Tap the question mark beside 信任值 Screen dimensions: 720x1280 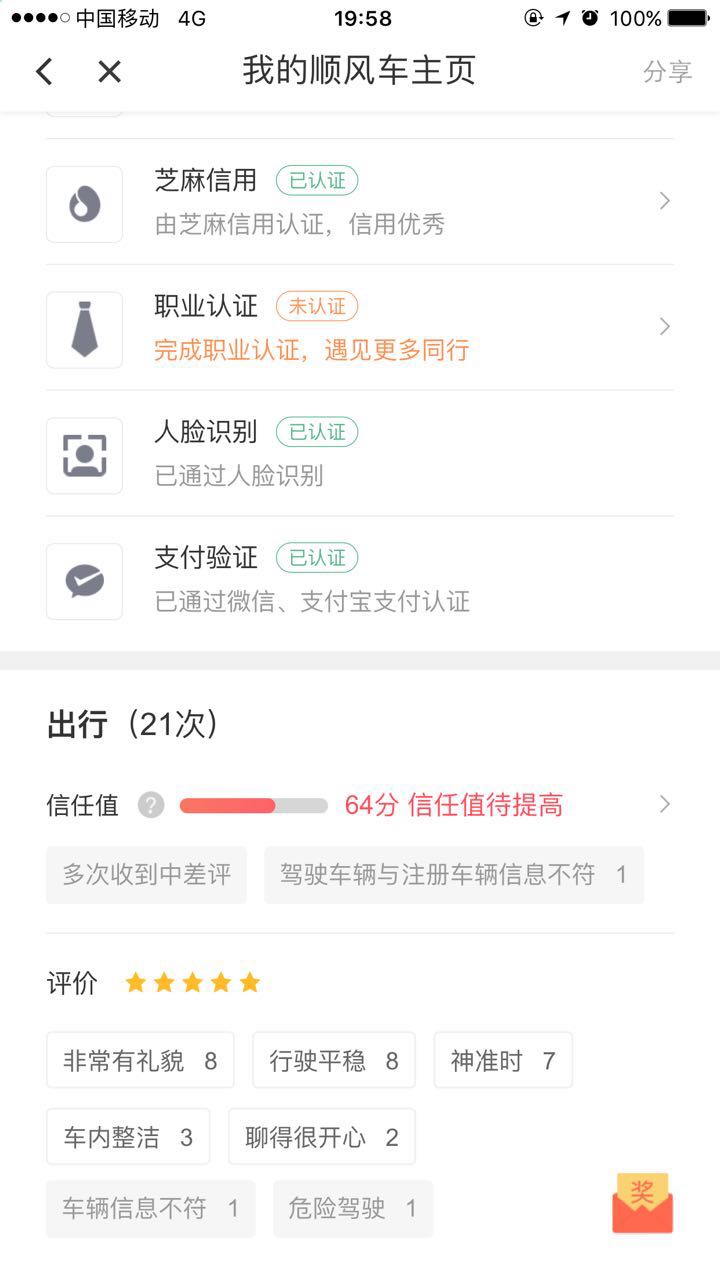pos(151,805)
